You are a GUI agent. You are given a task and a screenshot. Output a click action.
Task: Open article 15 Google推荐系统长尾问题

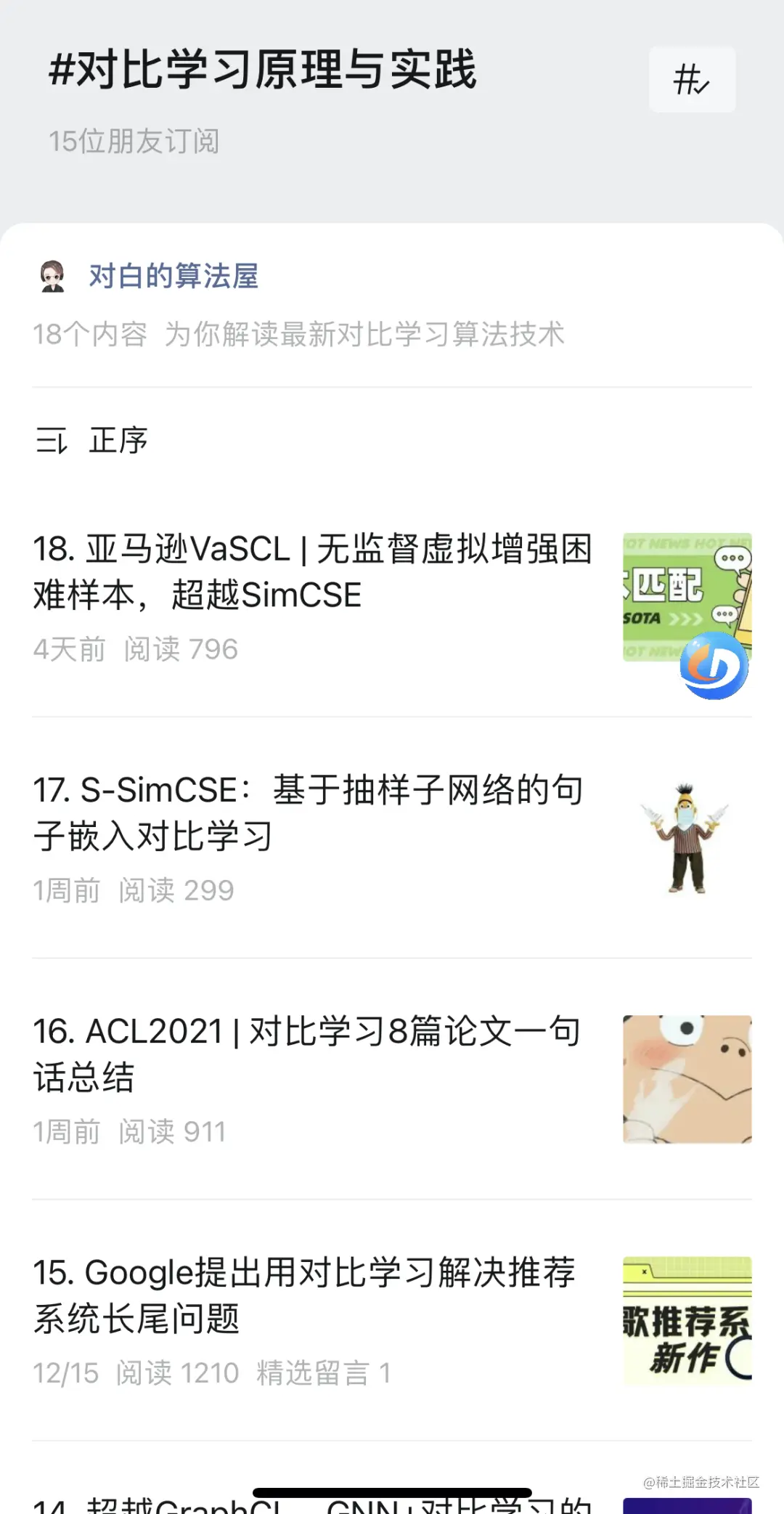(305, 1297)
